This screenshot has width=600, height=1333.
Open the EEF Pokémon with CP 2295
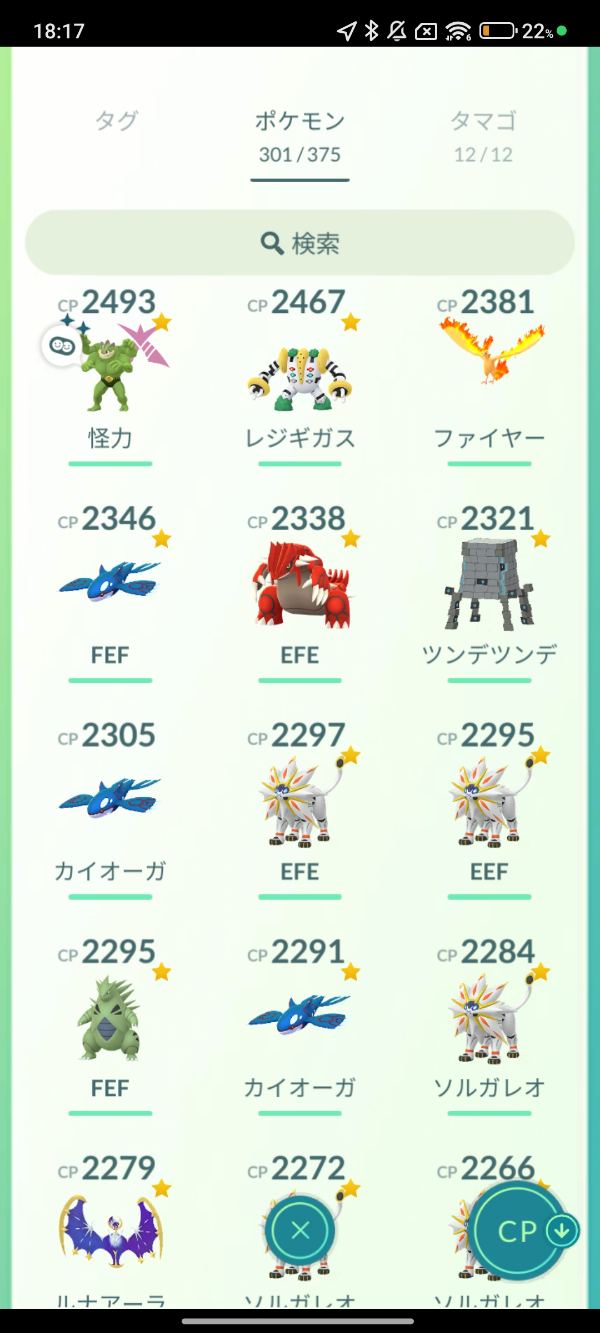coord(489,805)
